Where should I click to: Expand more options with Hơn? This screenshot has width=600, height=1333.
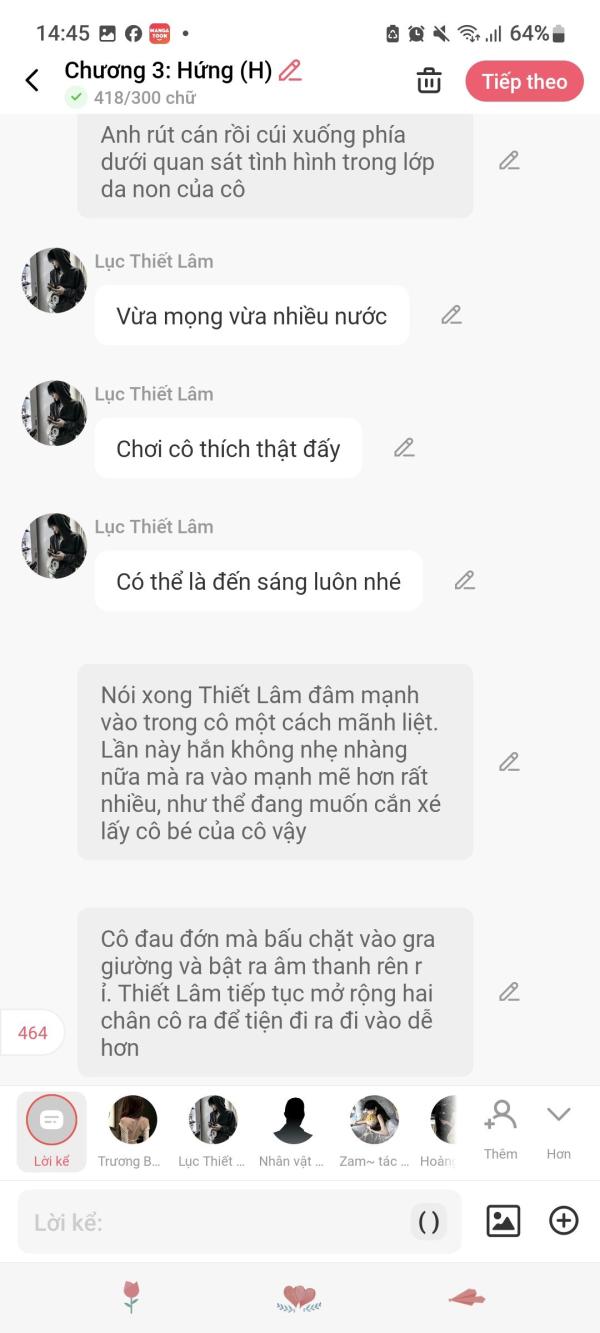pyautogui.click(x=558, y=1130)
